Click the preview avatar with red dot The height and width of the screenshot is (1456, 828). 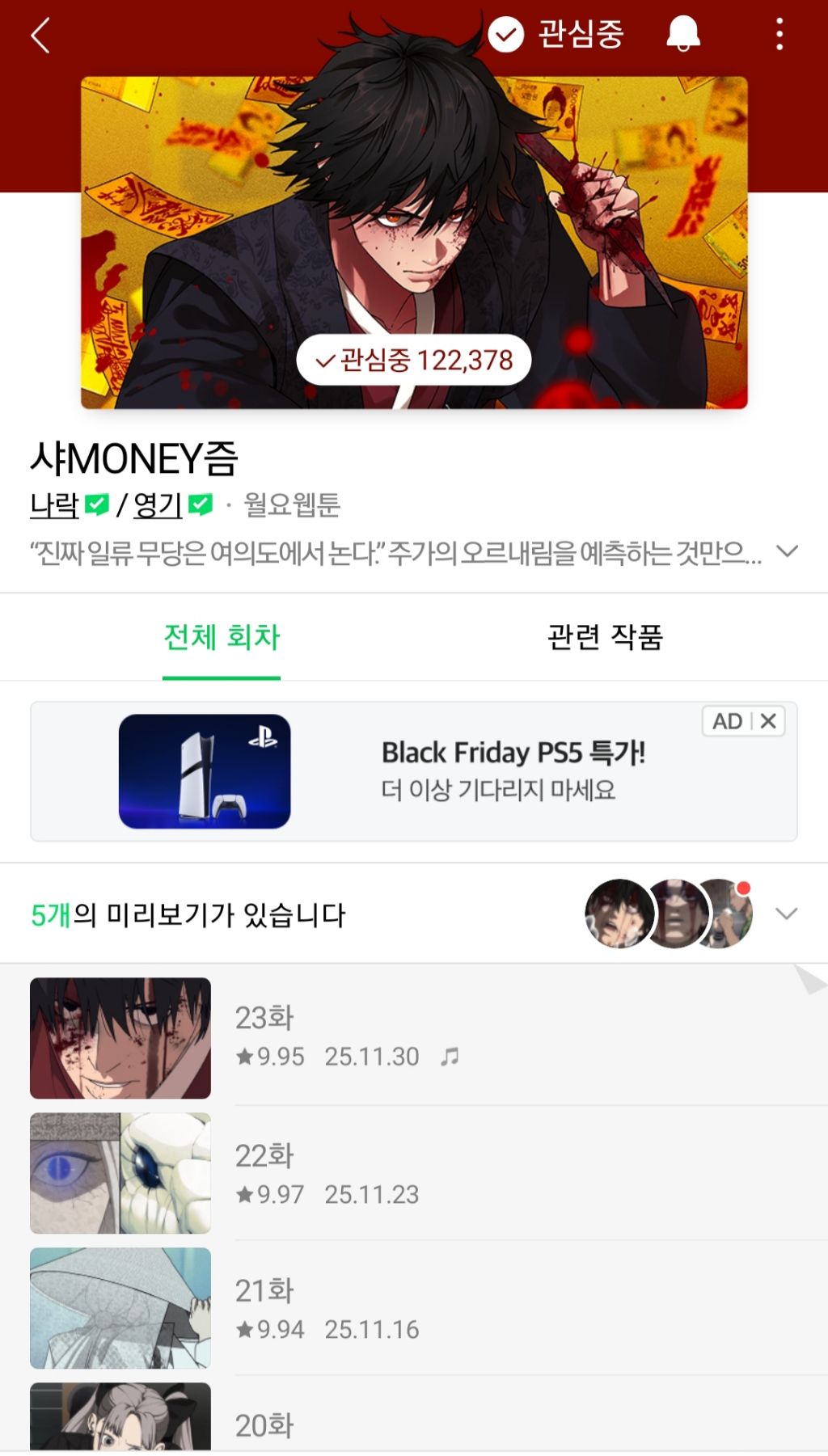[x=726, y=914]
